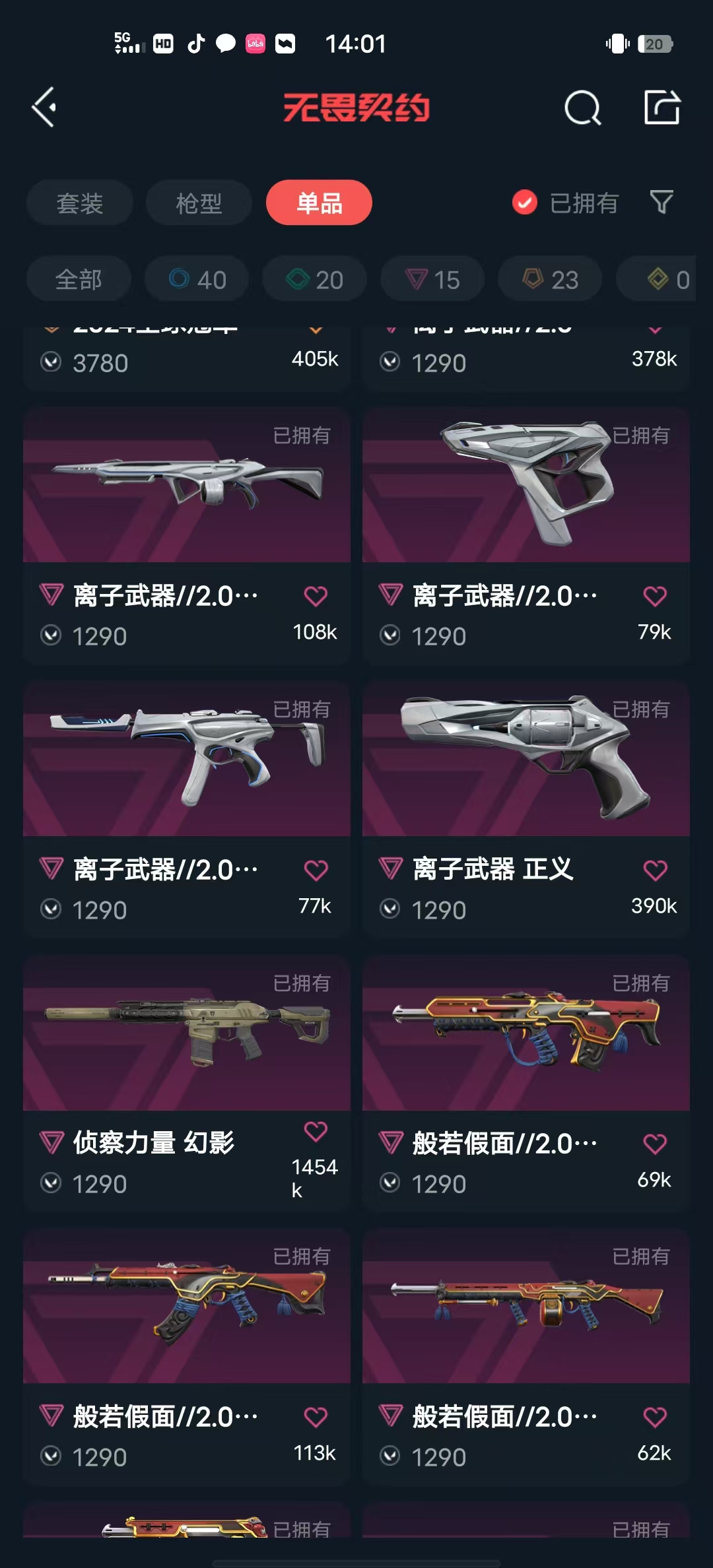Like the 离子武器 正义 skin
Image resolution: width=713 pixels, height=1568 pixels.
(x=655, y=870)
